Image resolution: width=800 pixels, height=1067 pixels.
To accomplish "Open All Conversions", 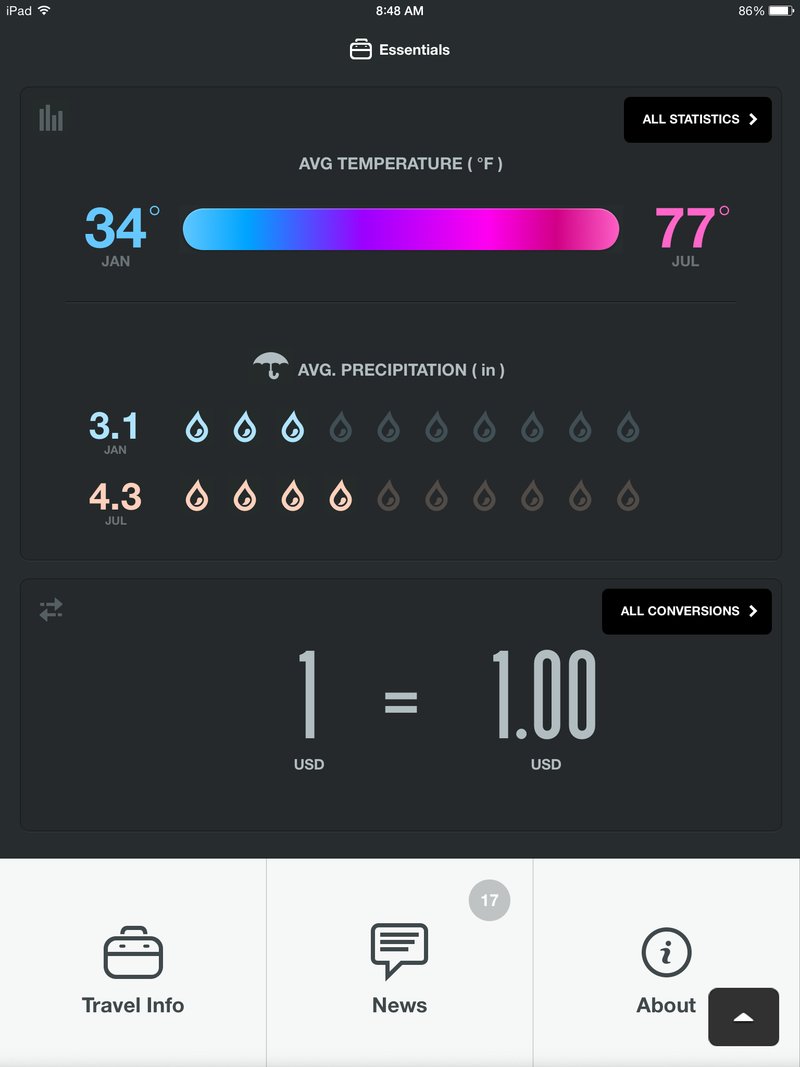I will [686, 611].
